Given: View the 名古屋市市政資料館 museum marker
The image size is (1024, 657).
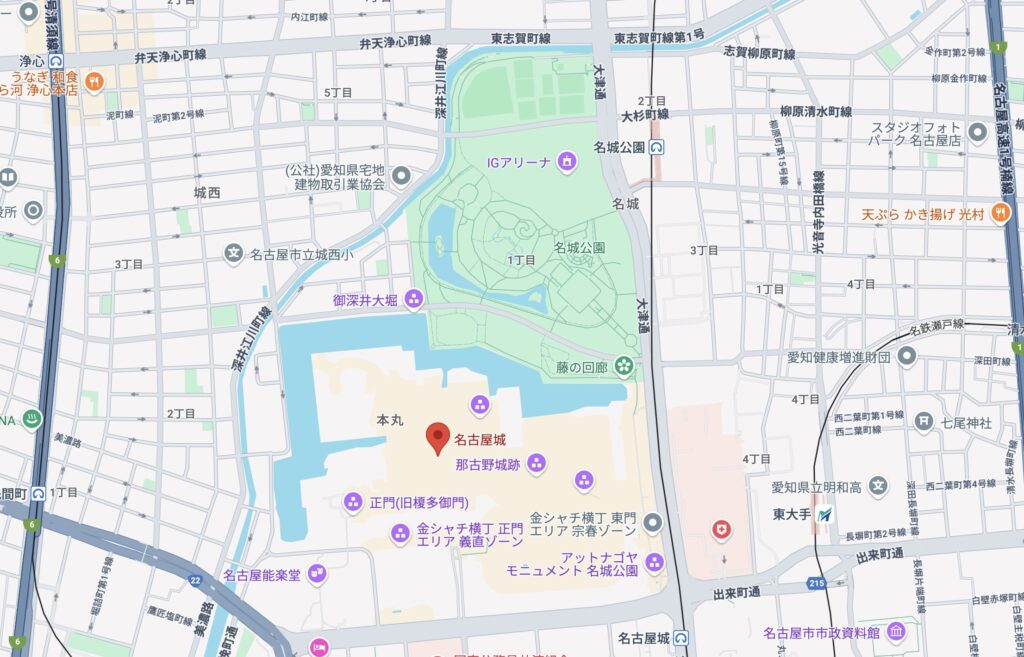Looking at the screenshot, I should (895, 632).
